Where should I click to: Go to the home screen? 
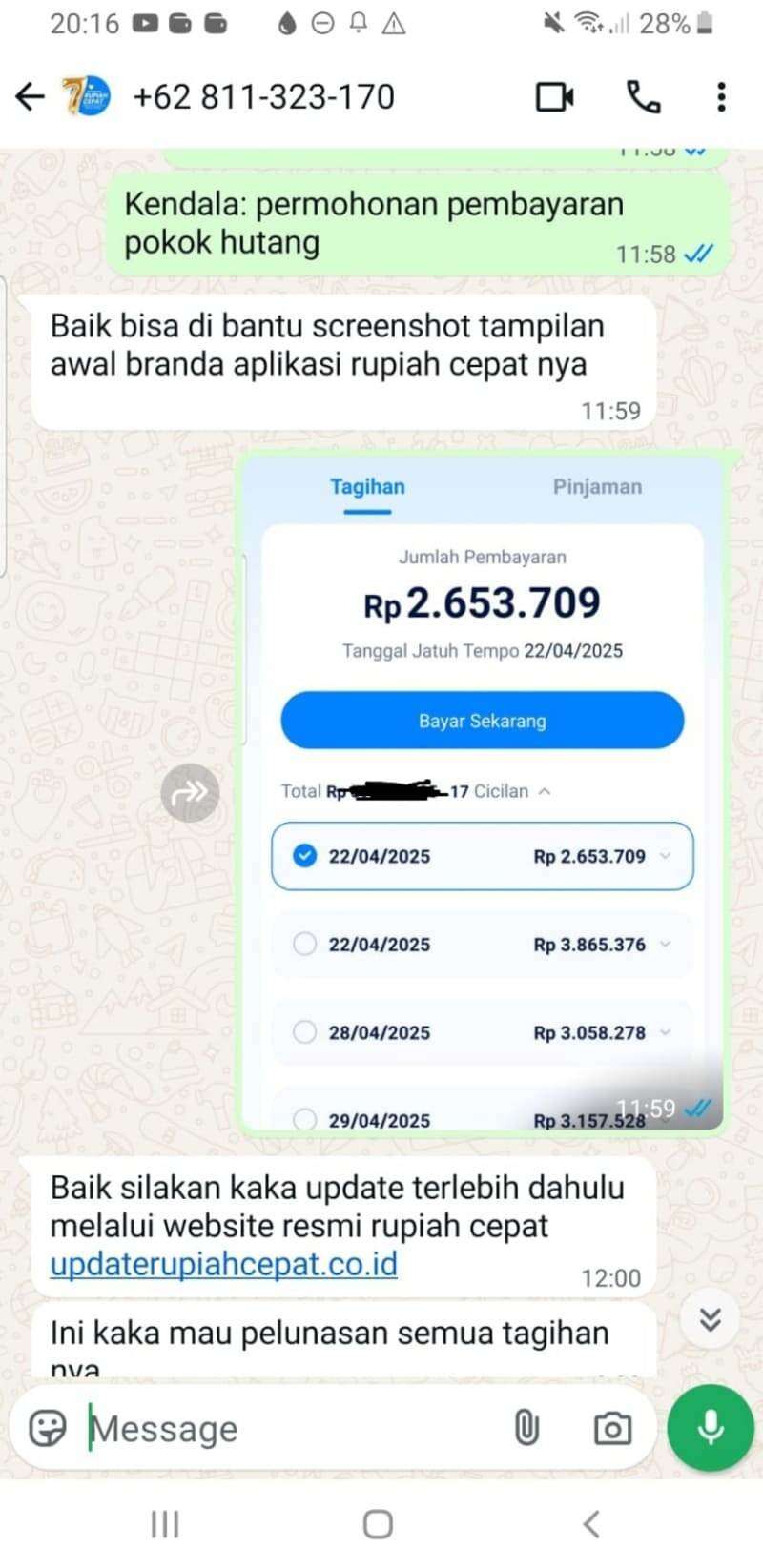click(x=378, y=1524)
